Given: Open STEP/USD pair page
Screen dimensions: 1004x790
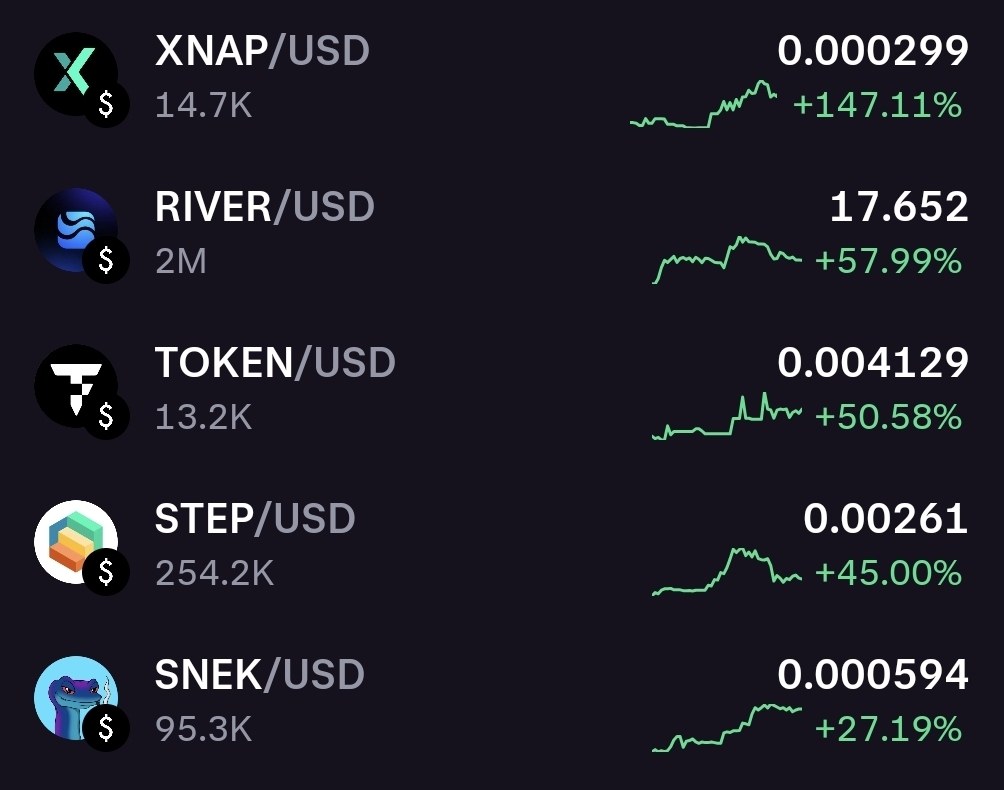Looking at the screenshot, I should (255, 520).
